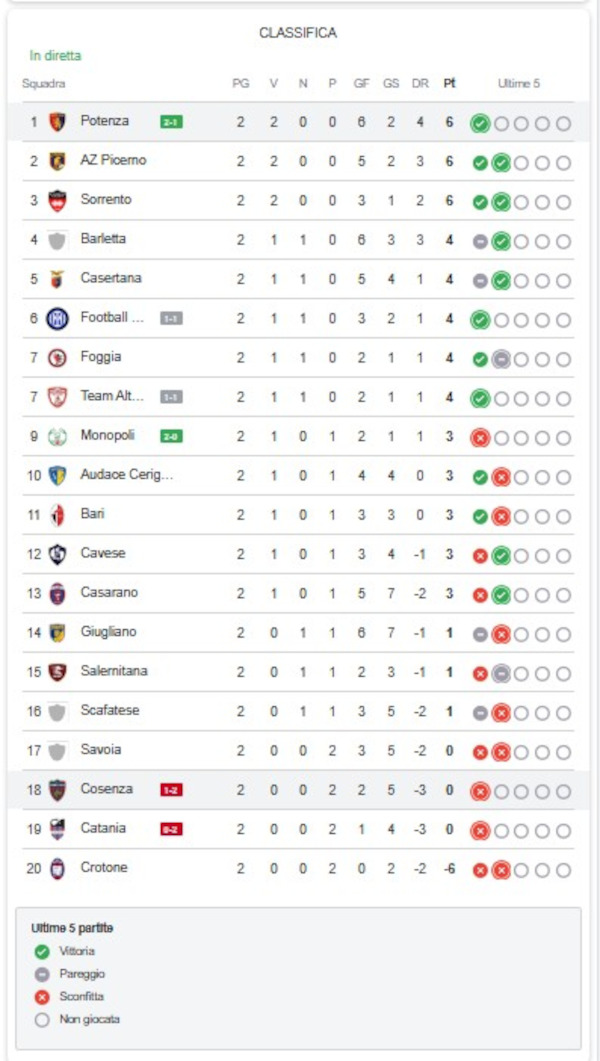Screen dimensions: 600x1061
Task: Open the Potenza team row
Action: click(x=298, y=122)
